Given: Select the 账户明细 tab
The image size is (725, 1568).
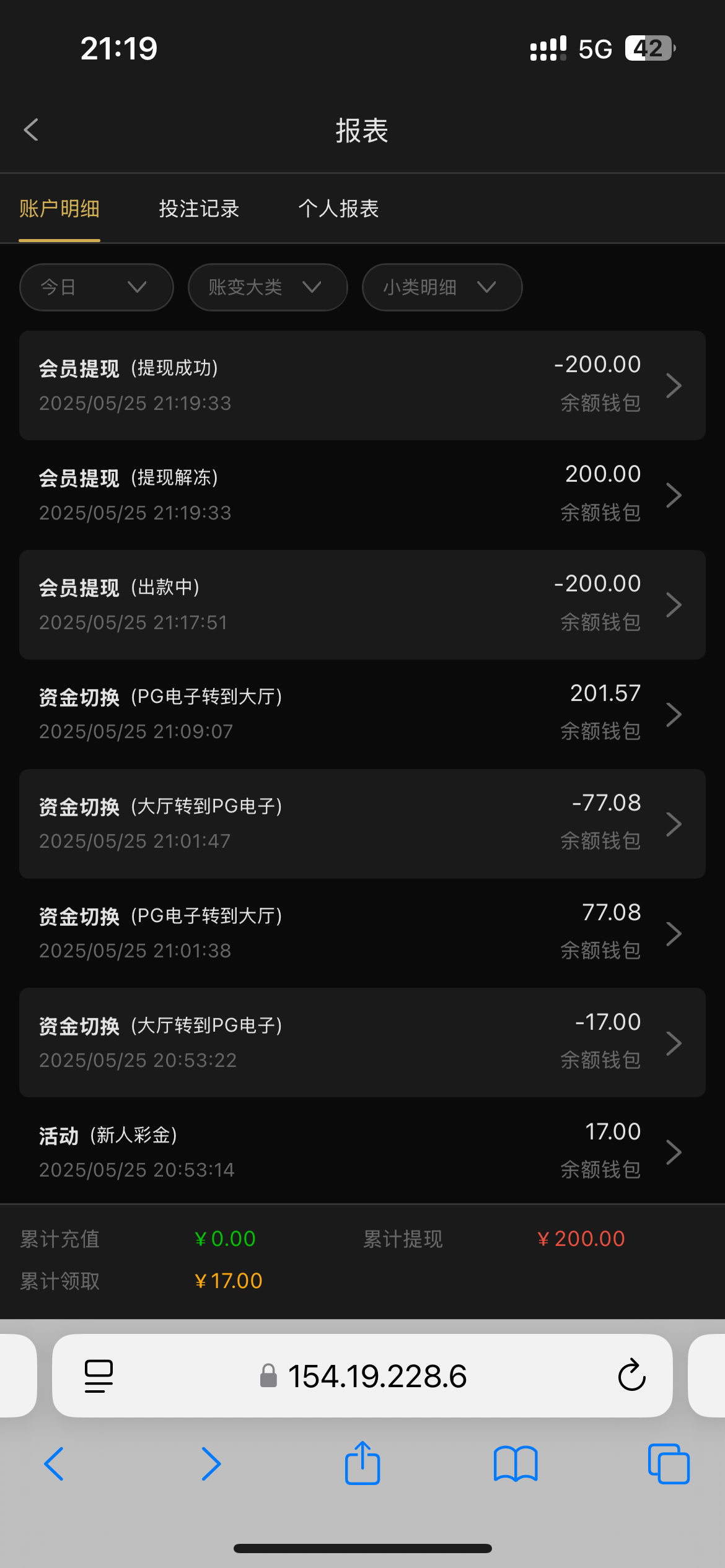Looking at the screenshot, I should 59,209.
